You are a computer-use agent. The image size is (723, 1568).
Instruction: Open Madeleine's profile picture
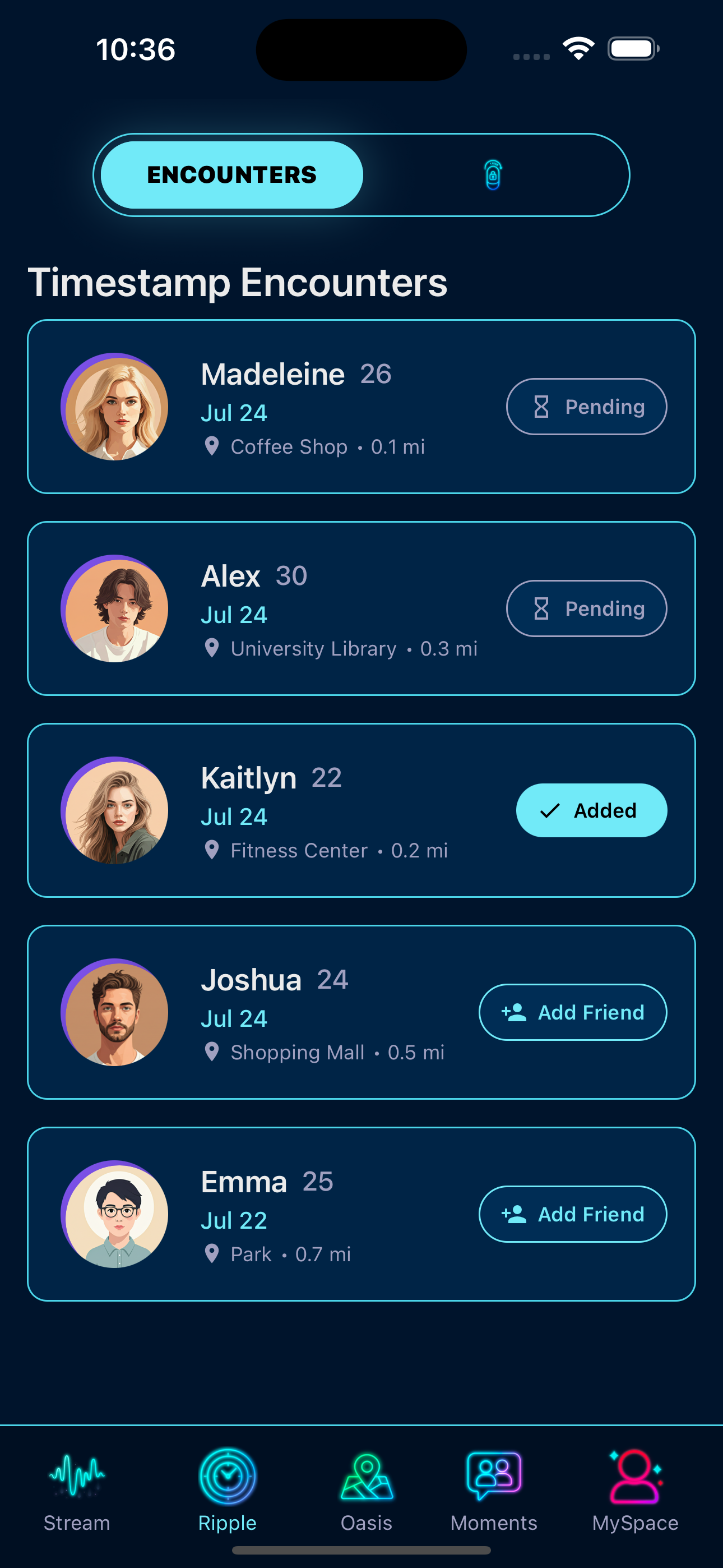coord(115,407)
